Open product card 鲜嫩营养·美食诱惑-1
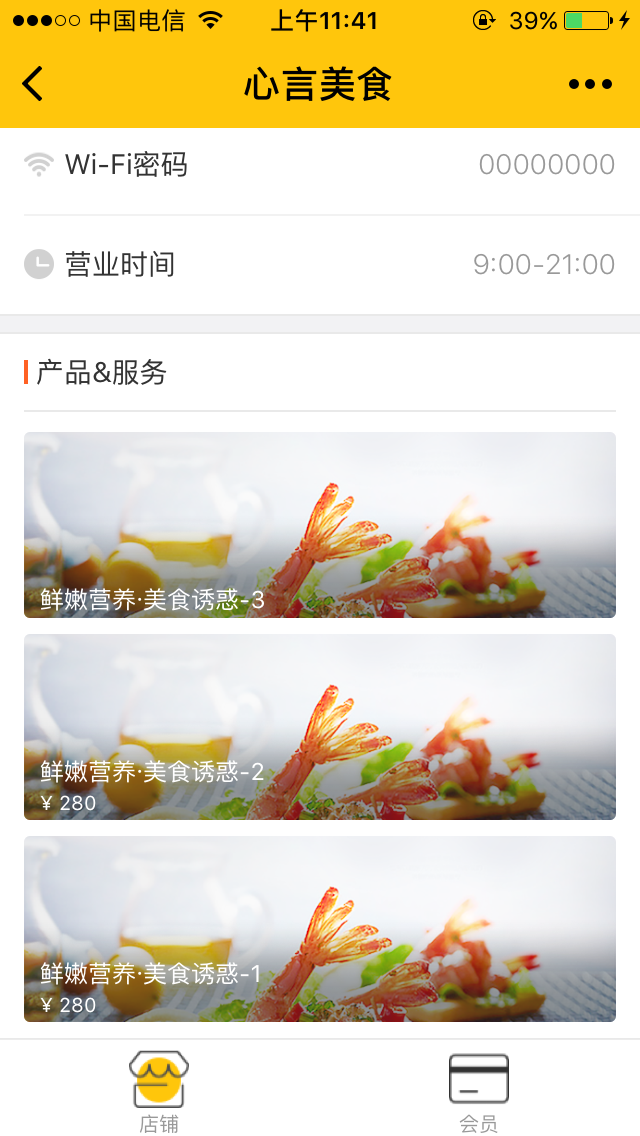The width and height of the screenshot is (640, 1136). tap(320, 929)
